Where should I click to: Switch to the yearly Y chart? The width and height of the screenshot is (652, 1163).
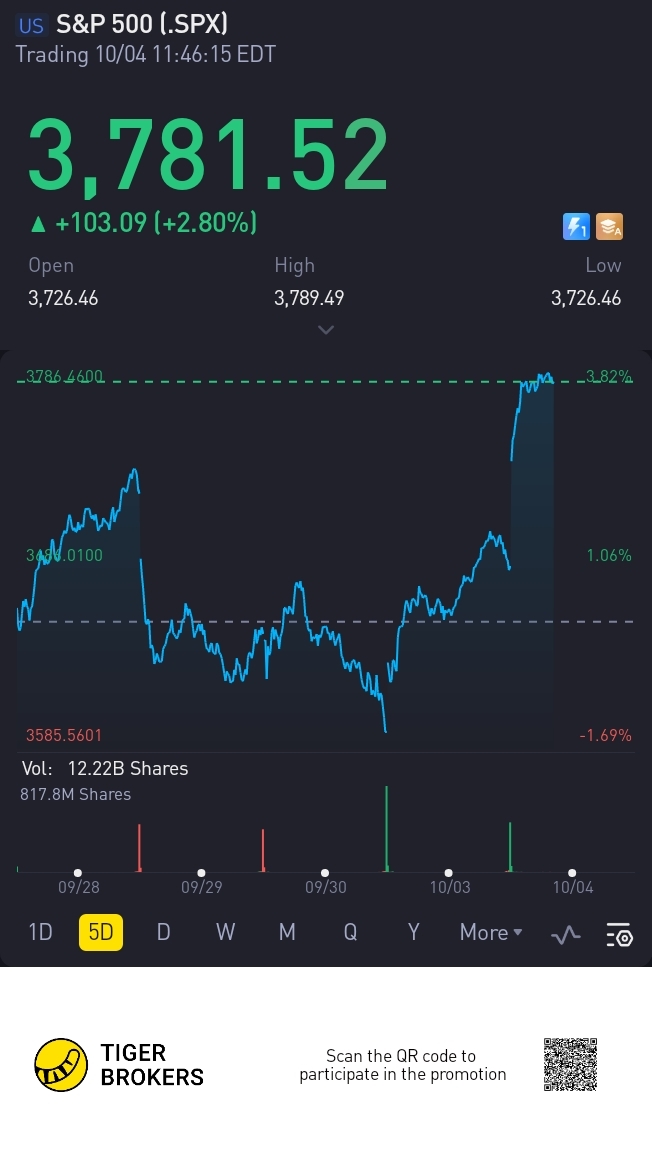(413, 932)
